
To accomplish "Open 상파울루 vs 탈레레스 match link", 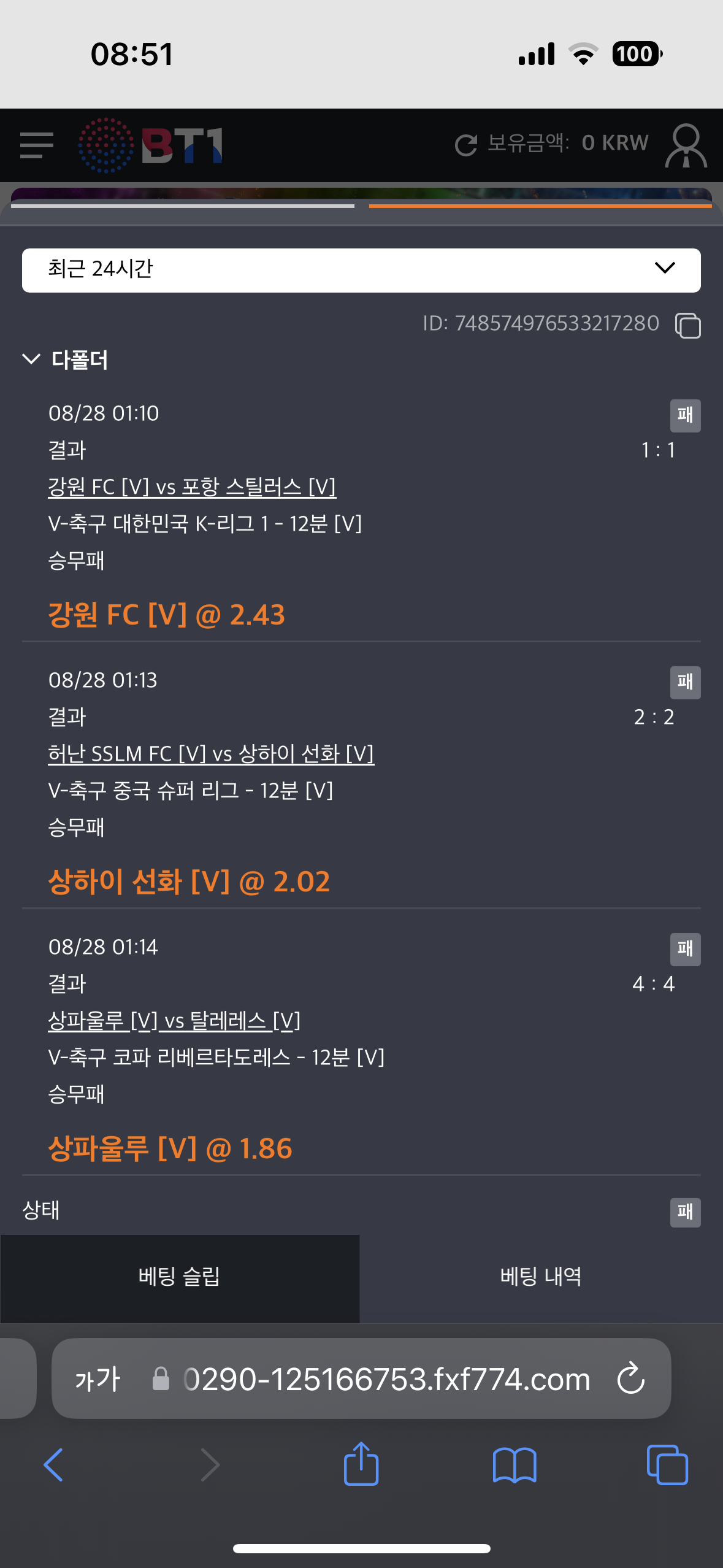I will [x=174, y=1021].
